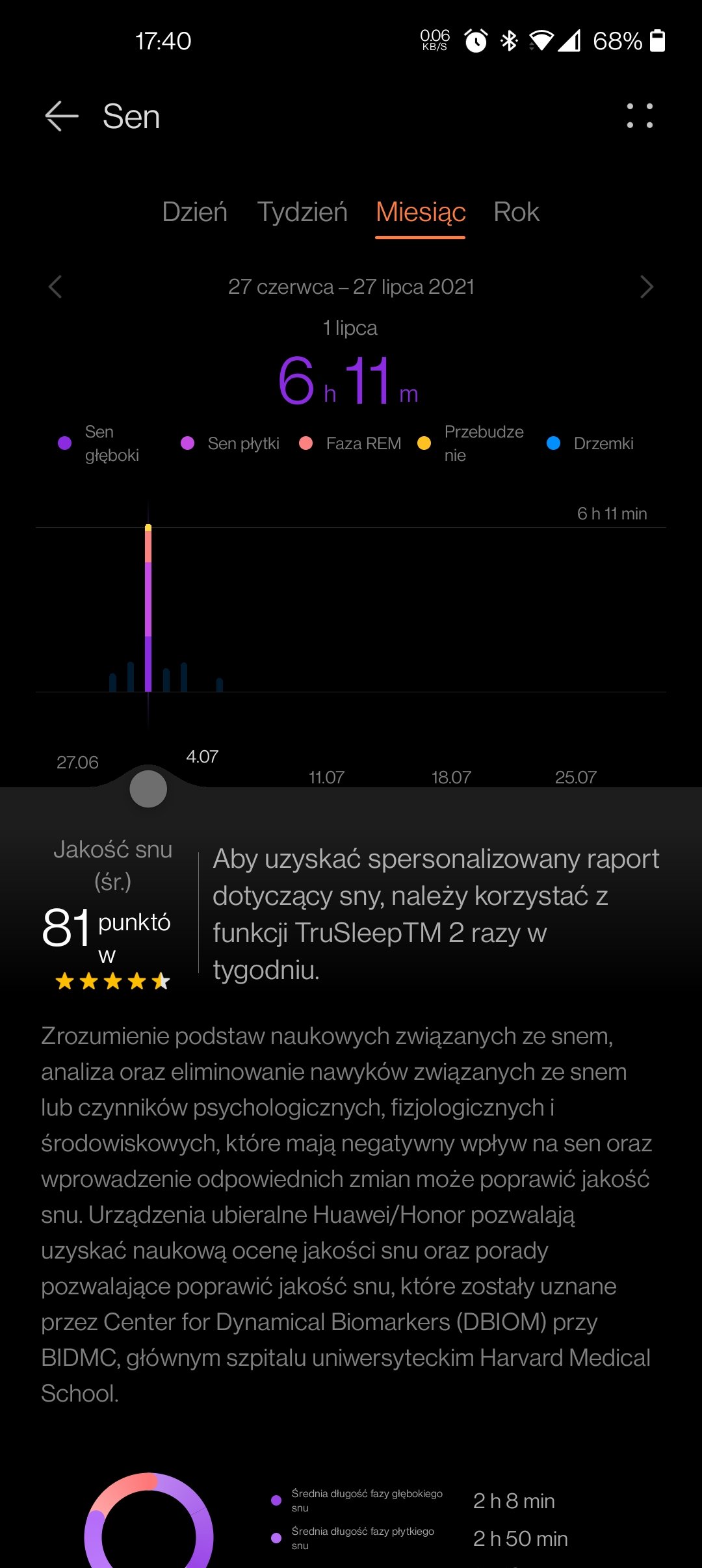Viewport: 702px width, 1568px height.
Task: Switch to the Rok tab
Action: click(x=516, y=212)
